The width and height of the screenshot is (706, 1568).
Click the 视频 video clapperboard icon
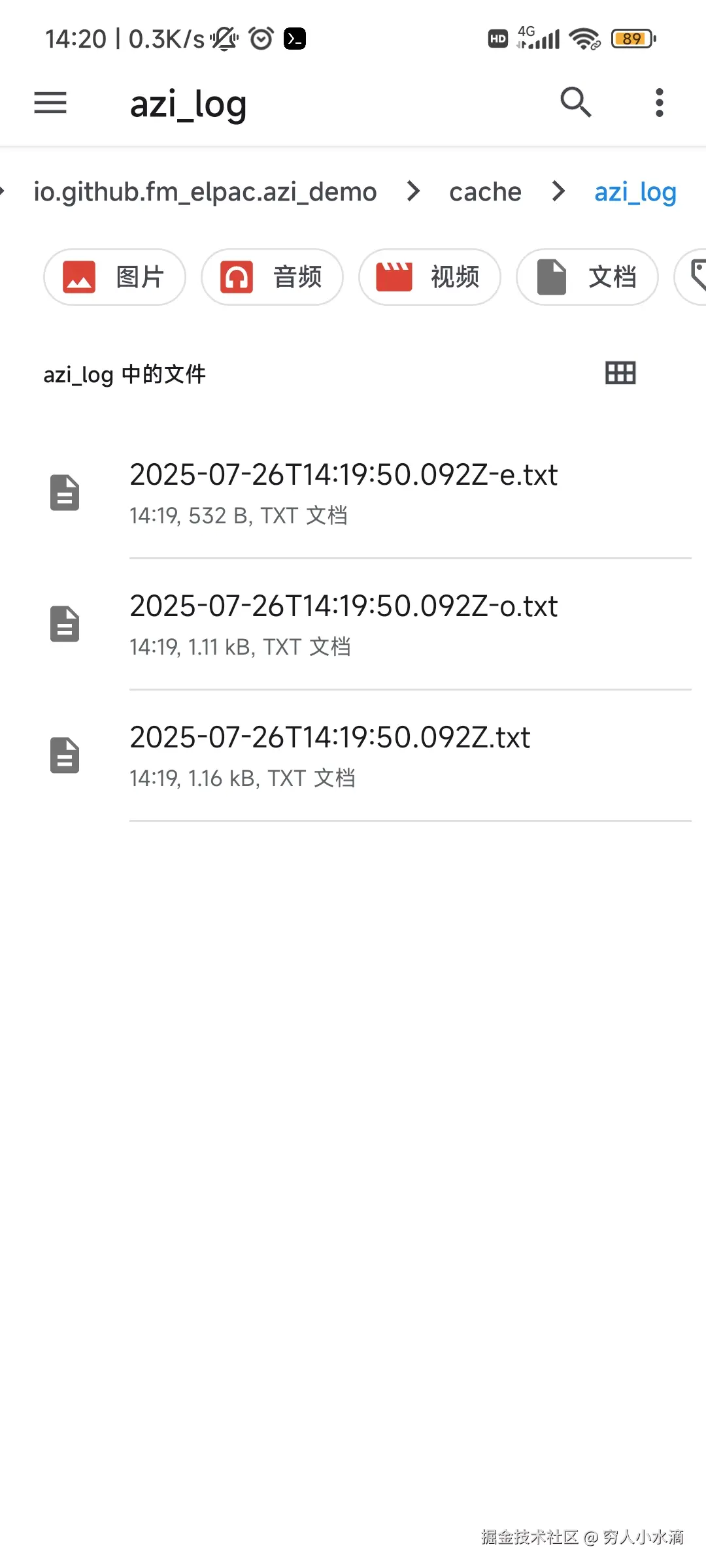point(395,277)
